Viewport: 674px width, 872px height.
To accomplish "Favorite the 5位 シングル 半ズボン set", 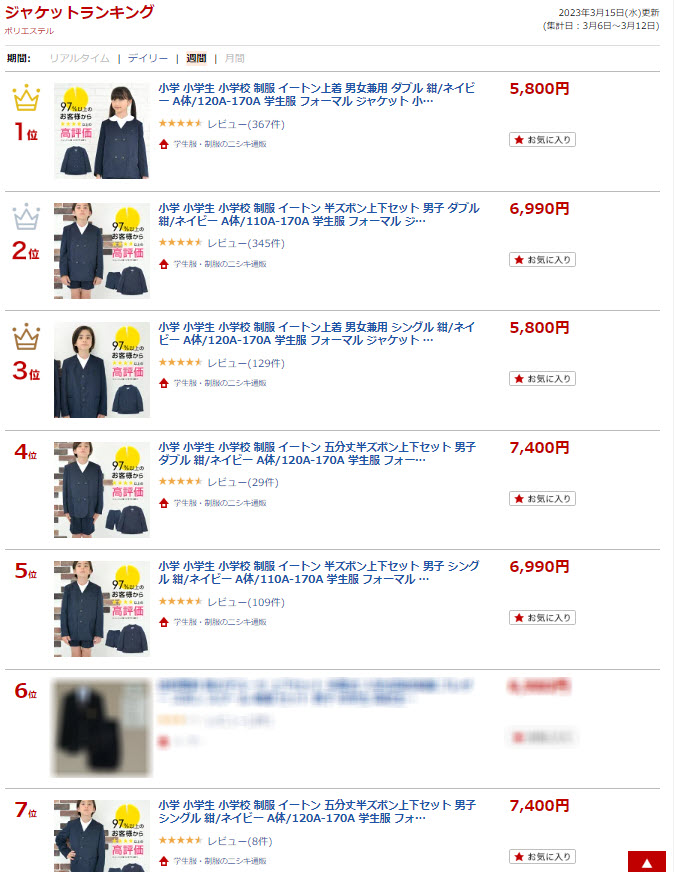I will [x=542, y=618].
